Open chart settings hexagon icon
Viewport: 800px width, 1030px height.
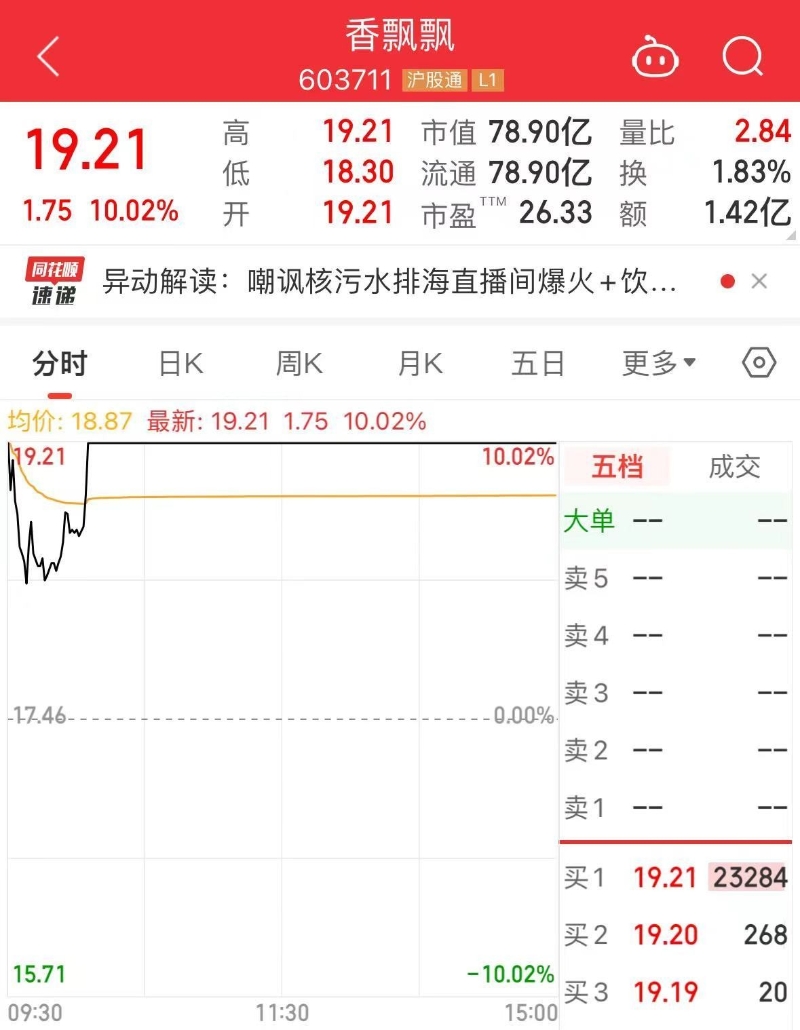759,363
